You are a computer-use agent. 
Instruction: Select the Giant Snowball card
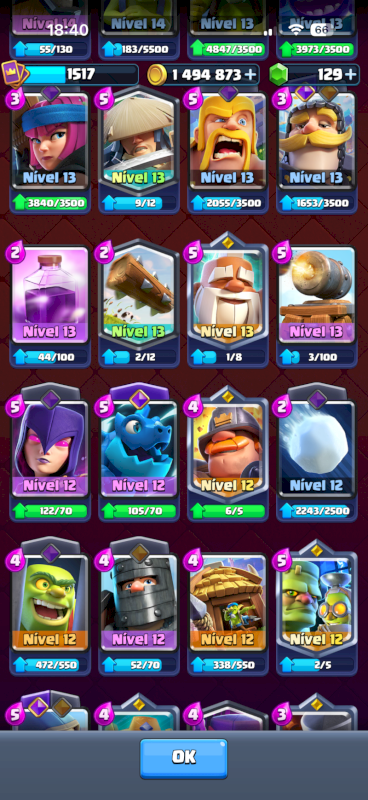pyautogui.click(x=316, y=454)
